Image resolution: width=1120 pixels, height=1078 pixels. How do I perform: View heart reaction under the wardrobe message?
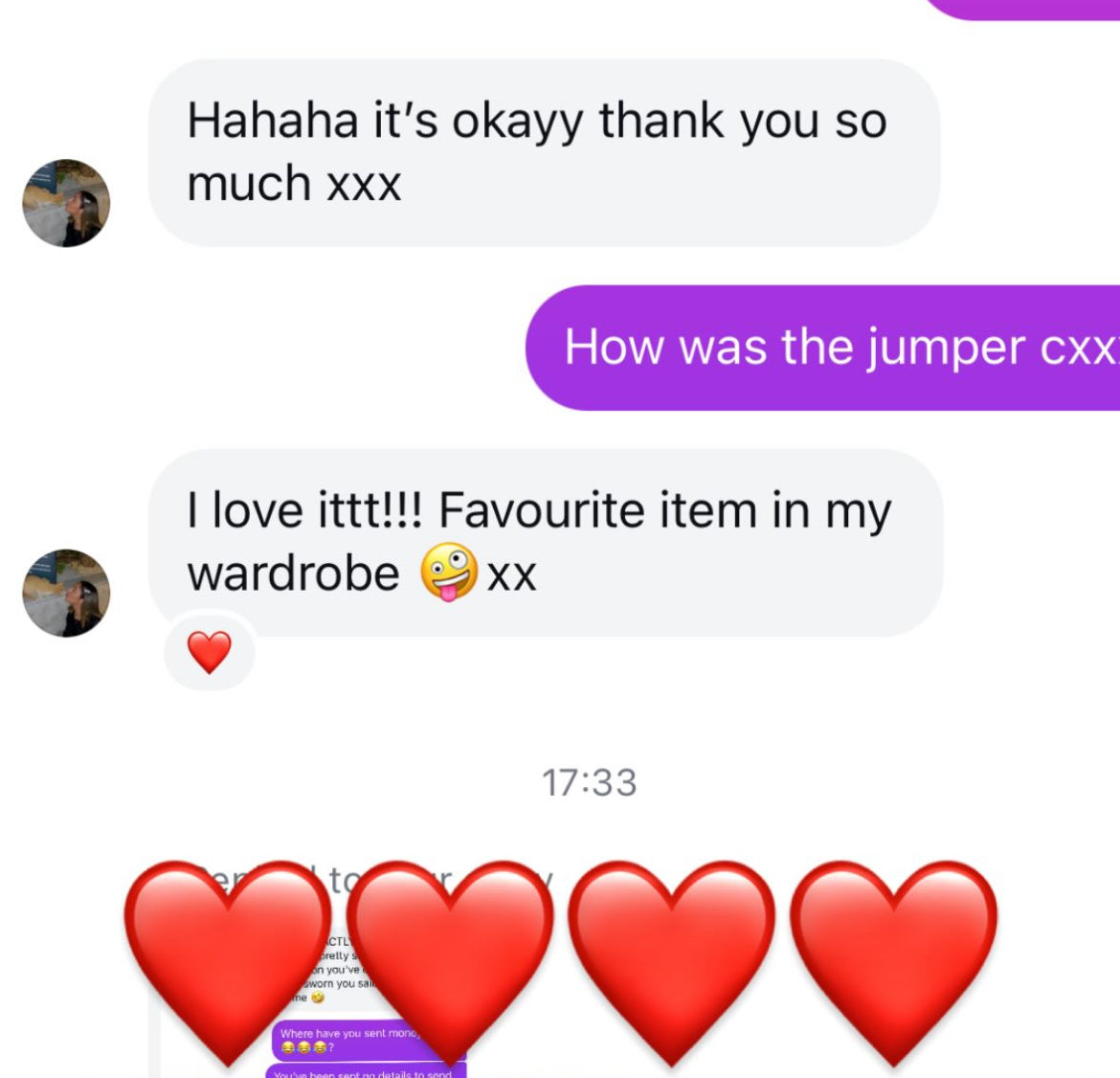pyautogui.click(x=210, y=653)
